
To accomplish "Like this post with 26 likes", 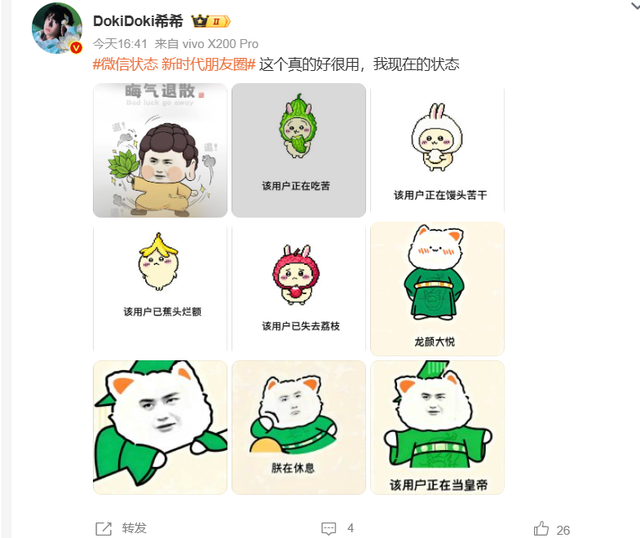I will pos(552,528).
